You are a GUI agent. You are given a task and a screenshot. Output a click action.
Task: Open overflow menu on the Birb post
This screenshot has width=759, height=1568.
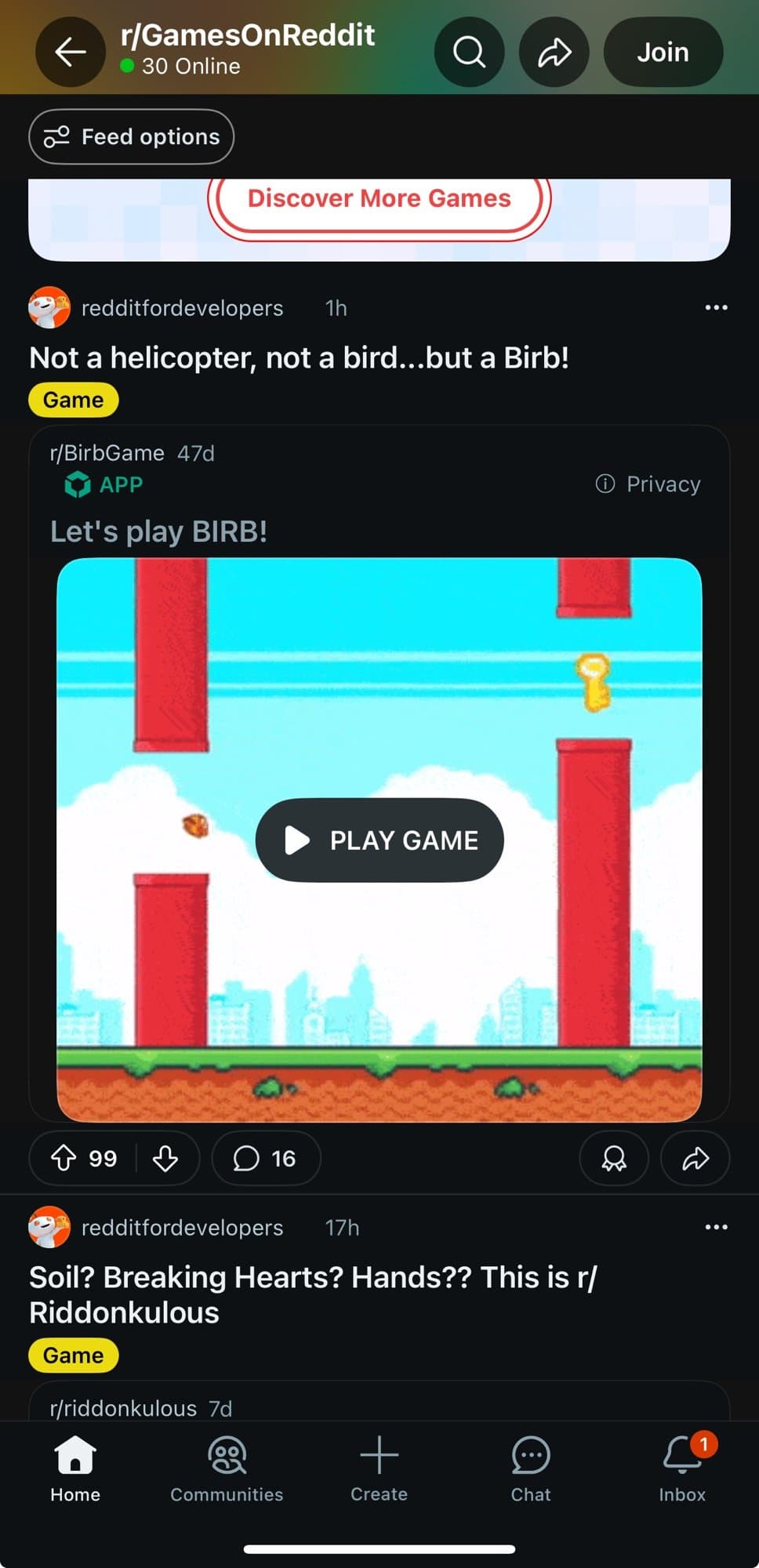(x=715, y=308)
